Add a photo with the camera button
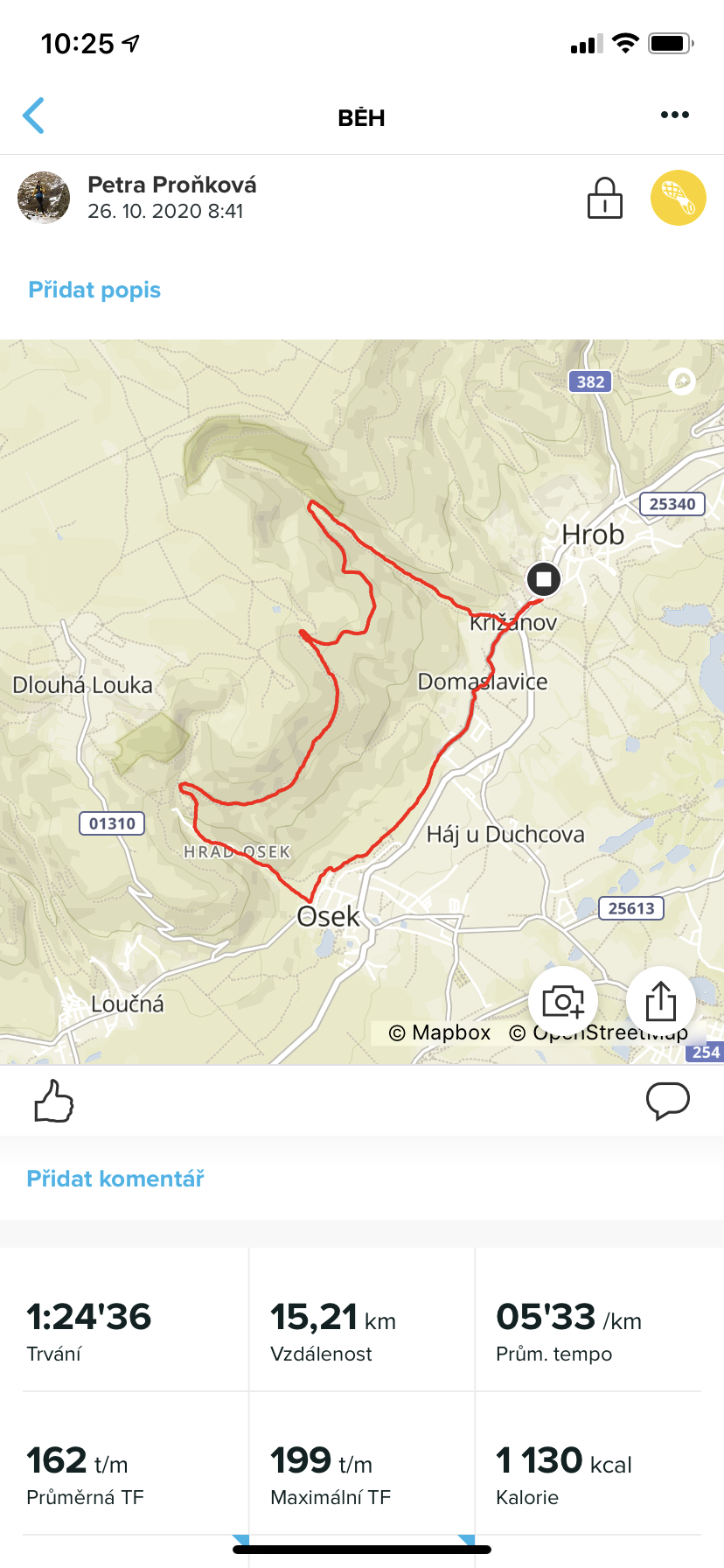Screen dimensions: 724x1568 563,1001
